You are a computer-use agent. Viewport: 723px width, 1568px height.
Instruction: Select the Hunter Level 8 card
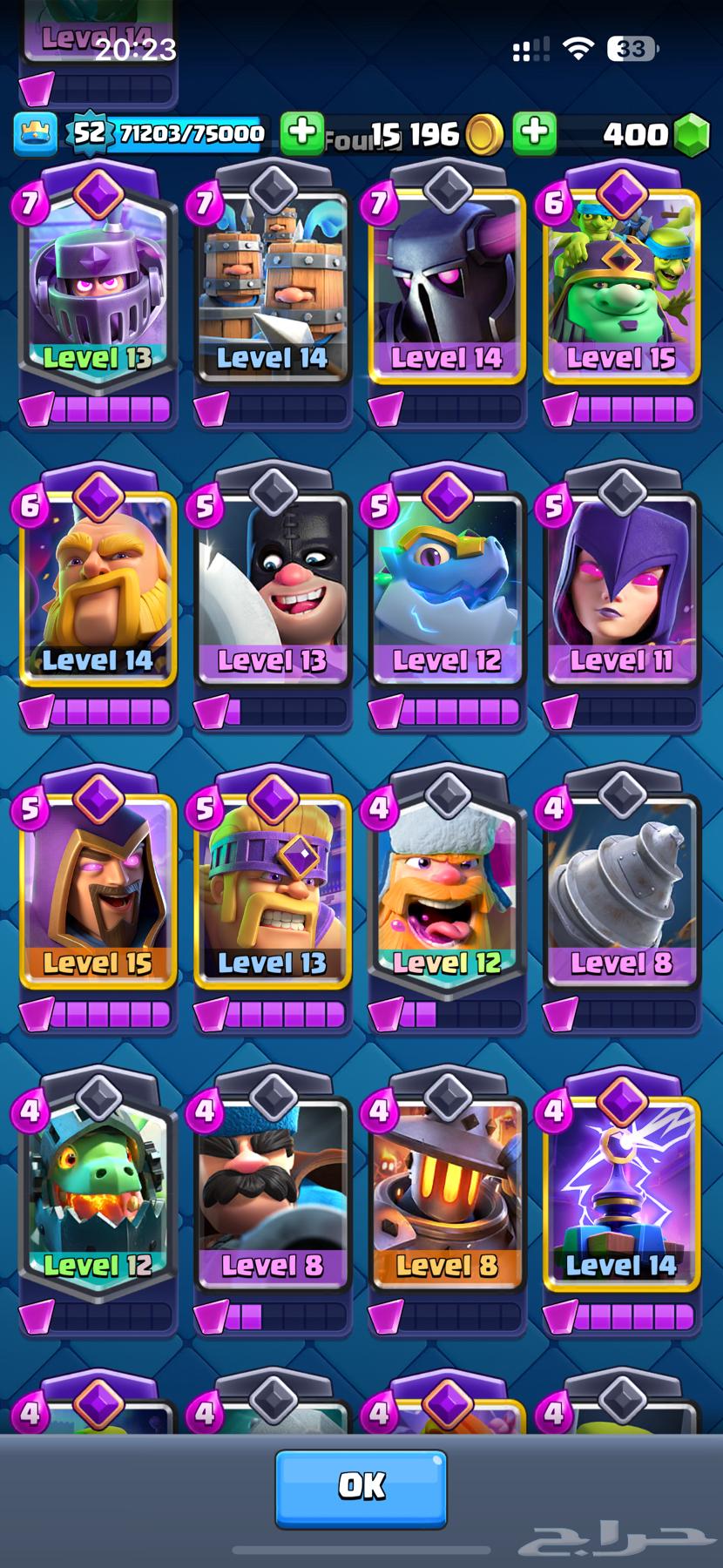pyautogui.click(x=272, y=1195)
